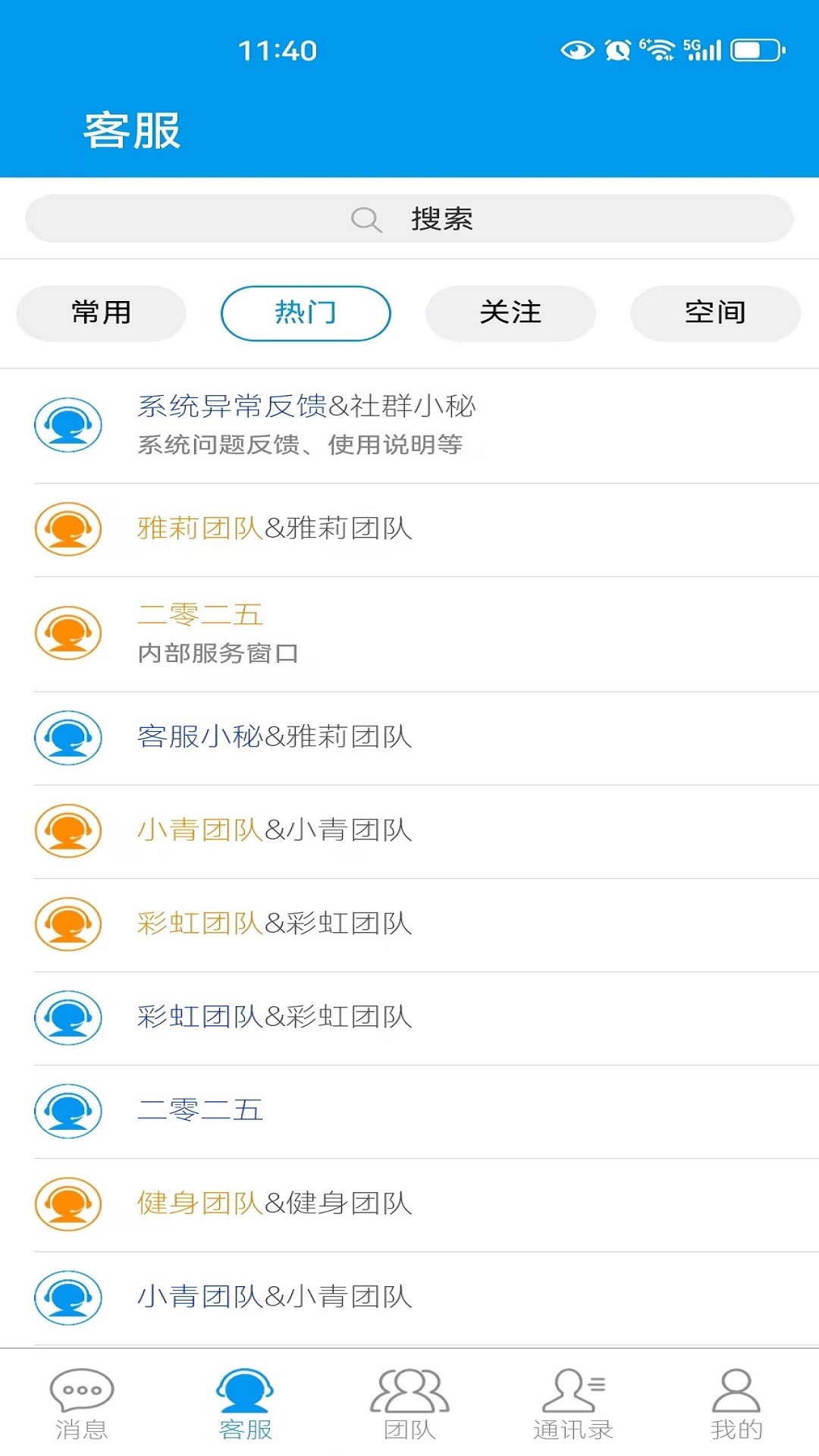Select the 热门 filter pill
This screenshot has height=1456, width=819.
pos(305,312)
